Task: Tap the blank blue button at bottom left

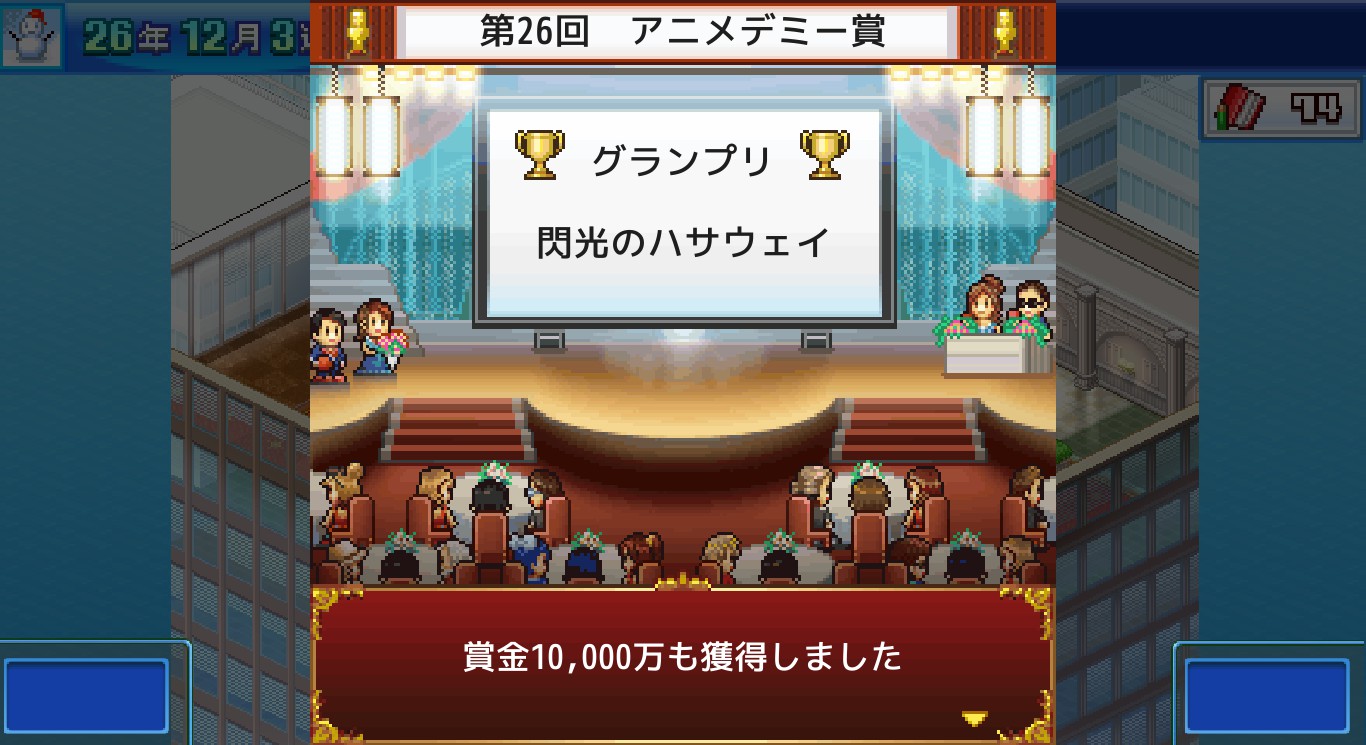Action: [x=86, y=695]
